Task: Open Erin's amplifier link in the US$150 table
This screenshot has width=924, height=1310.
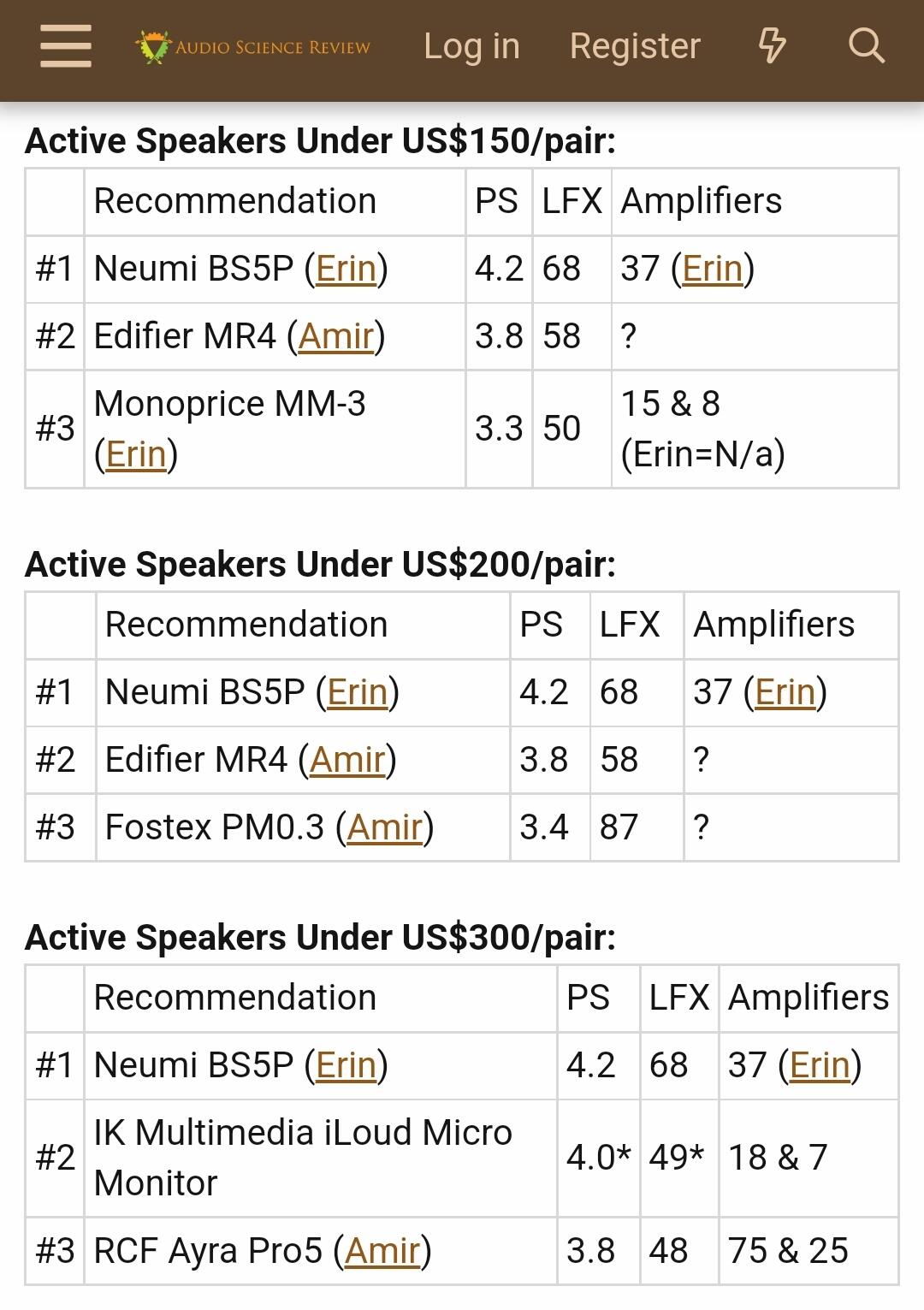Action: click(x=713, y=269)
